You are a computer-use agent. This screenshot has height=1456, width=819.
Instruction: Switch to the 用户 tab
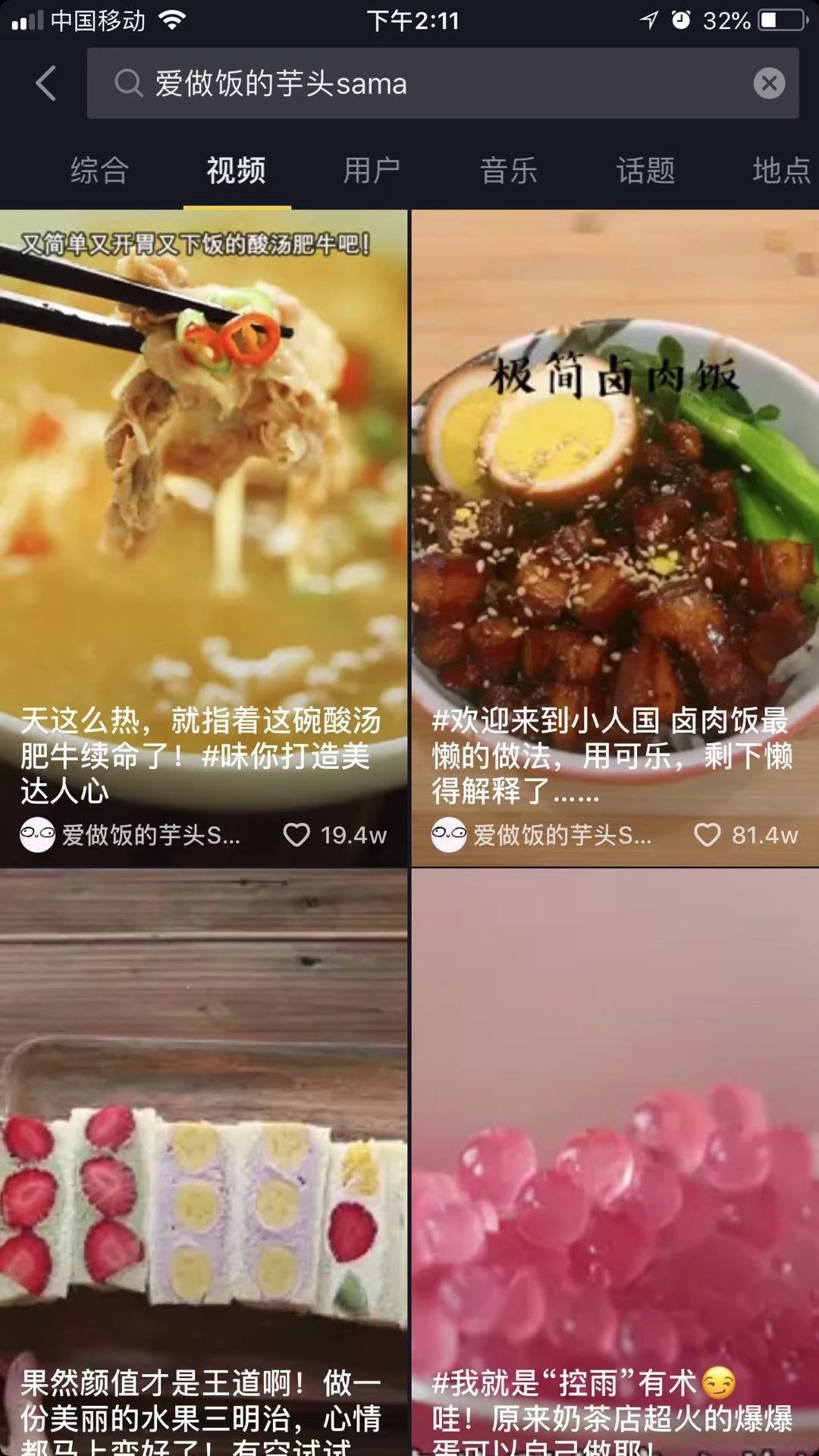[372, 170]
